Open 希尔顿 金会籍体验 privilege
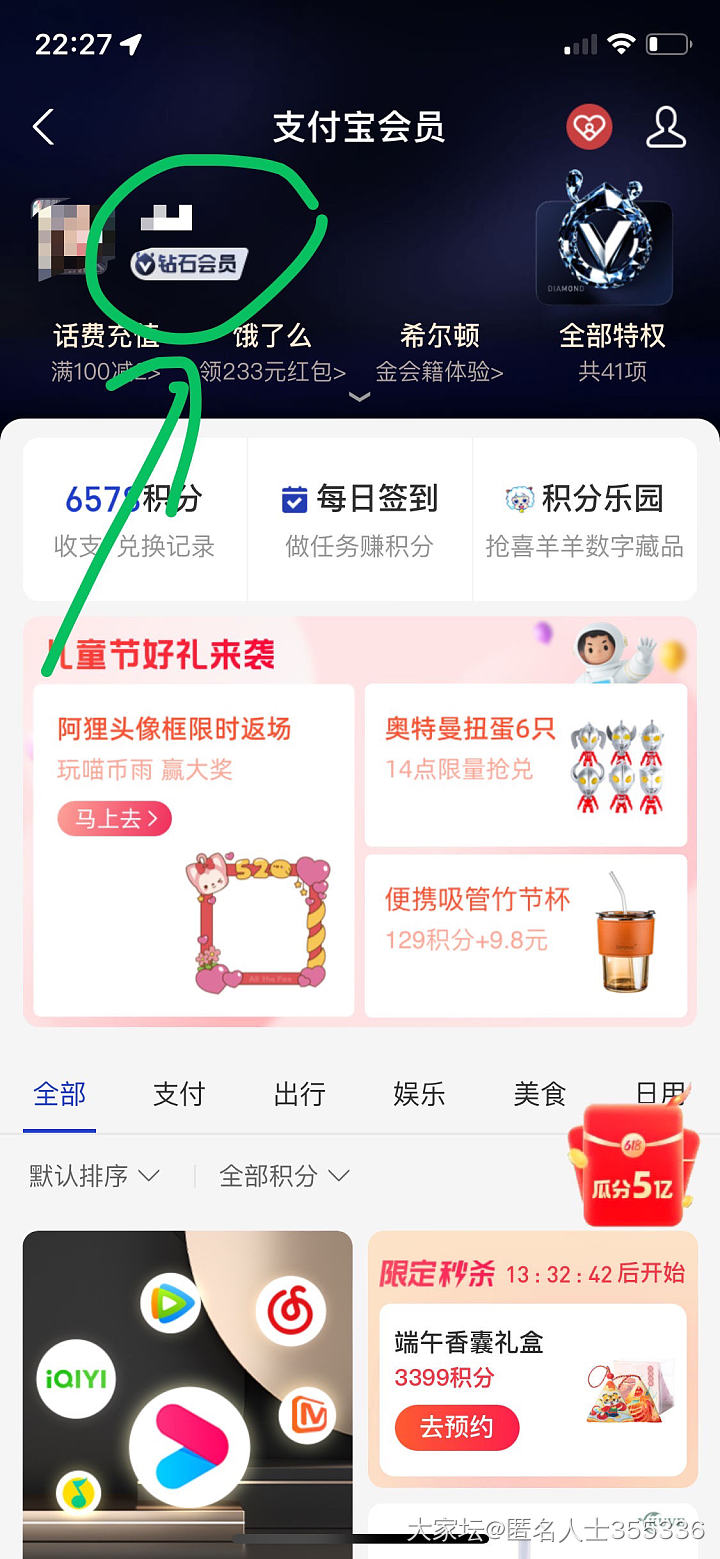 pos(439,352)
